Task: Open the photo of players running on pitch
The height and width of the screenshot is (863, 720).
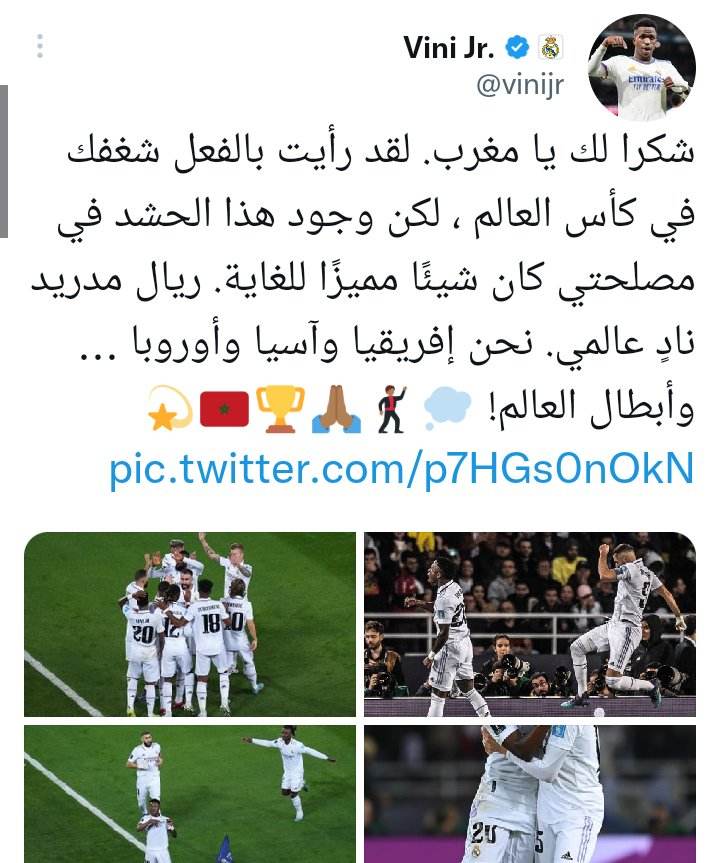Action: [x=190, y=794]
